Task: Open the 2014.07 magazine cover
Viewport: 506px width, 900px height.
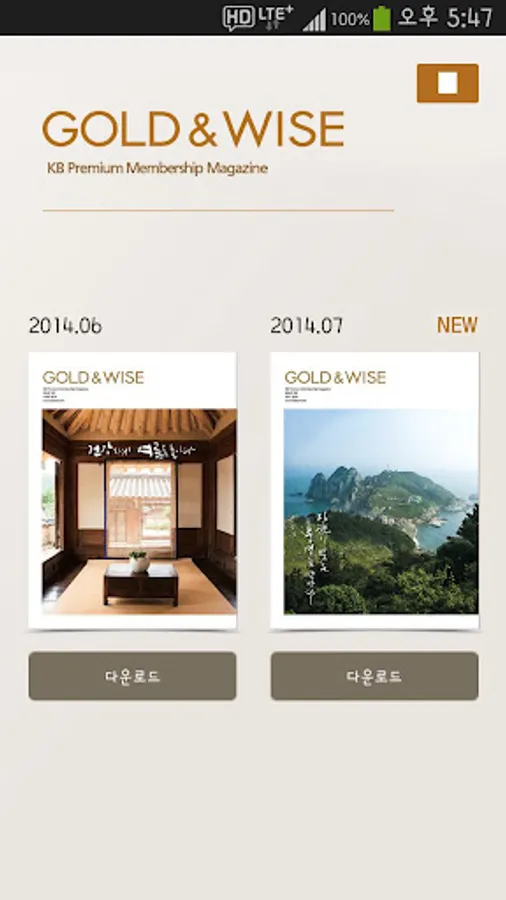Action: click(375, 490)
